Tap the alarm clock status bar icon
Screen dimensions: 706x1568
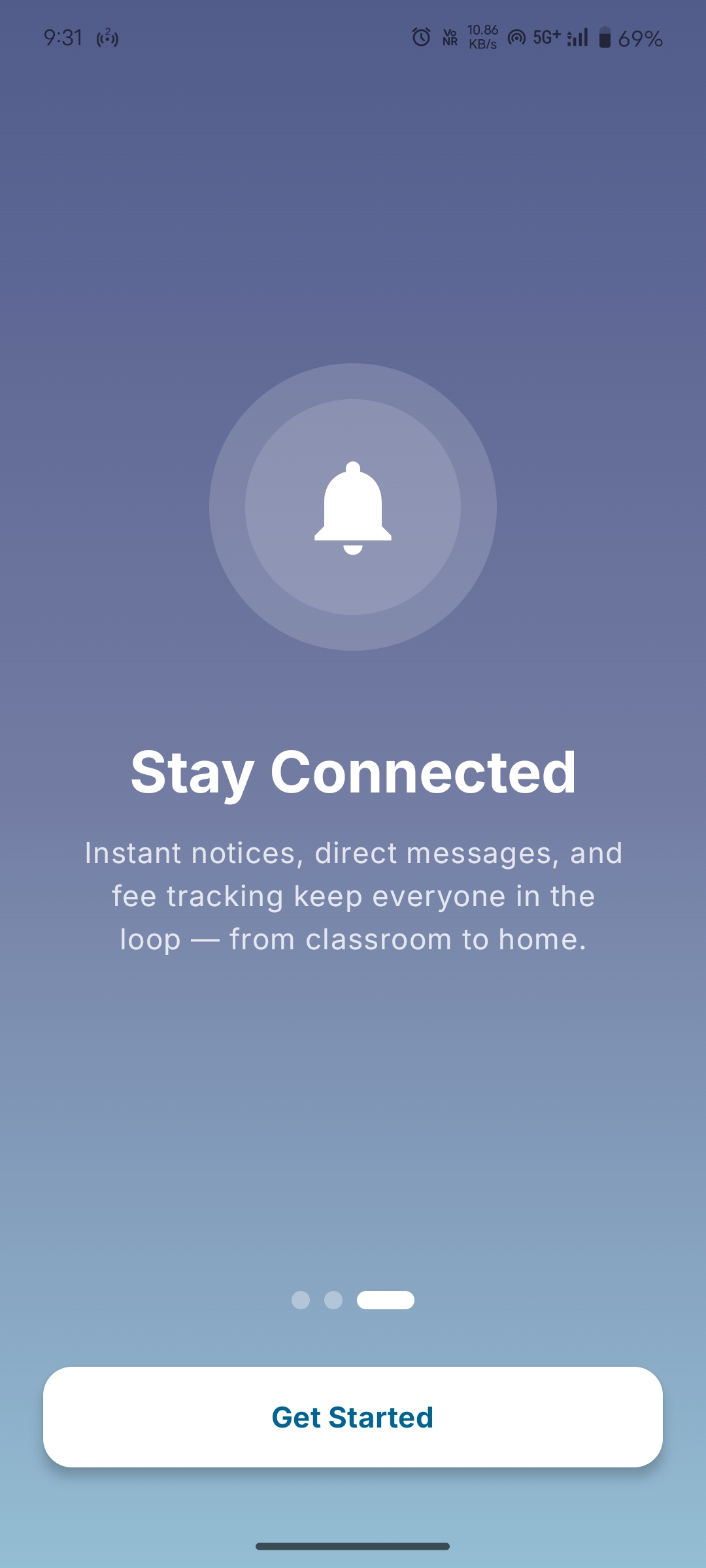(x=421, y=38)
